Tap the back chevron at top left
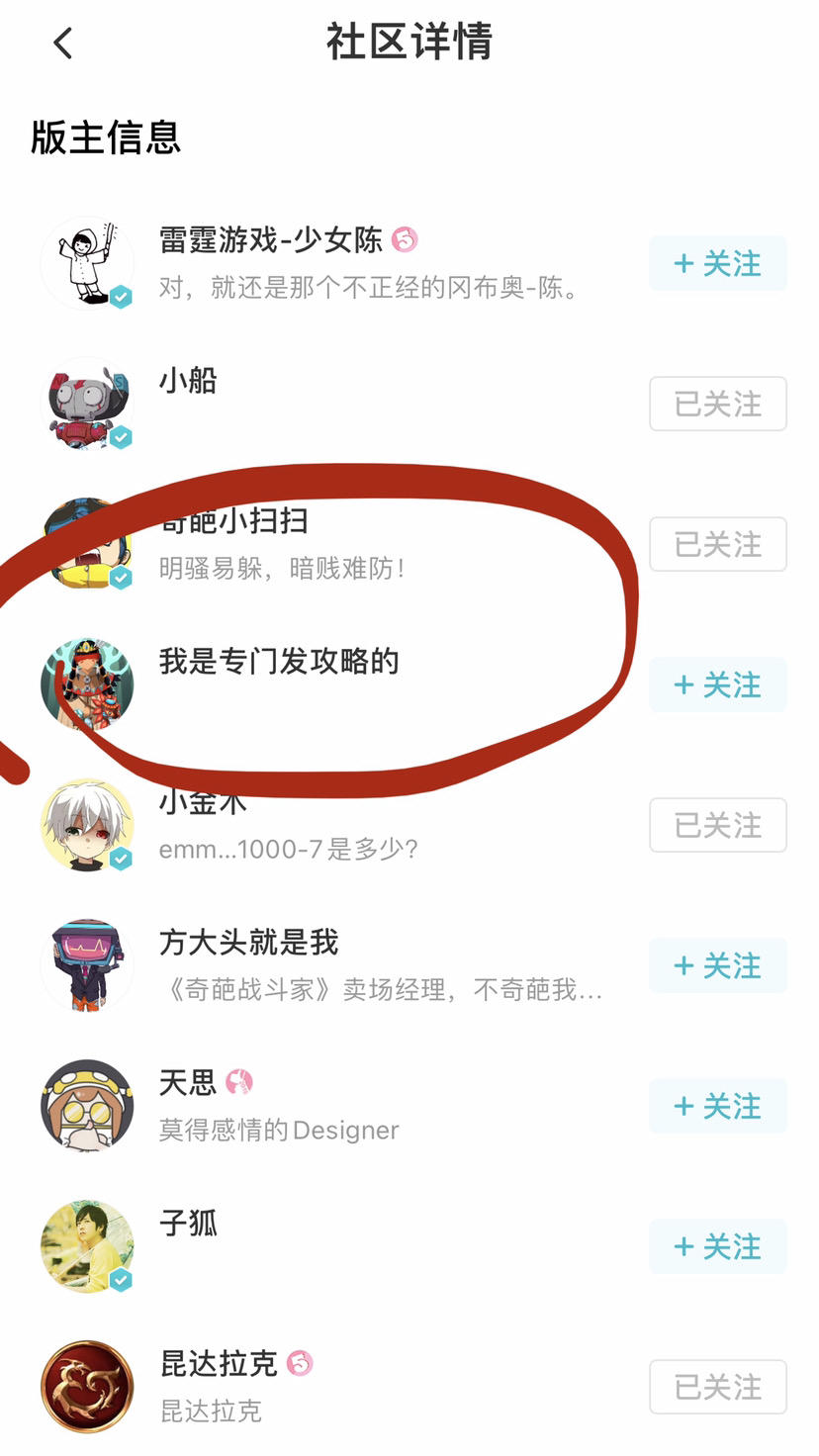 (63, 42)
